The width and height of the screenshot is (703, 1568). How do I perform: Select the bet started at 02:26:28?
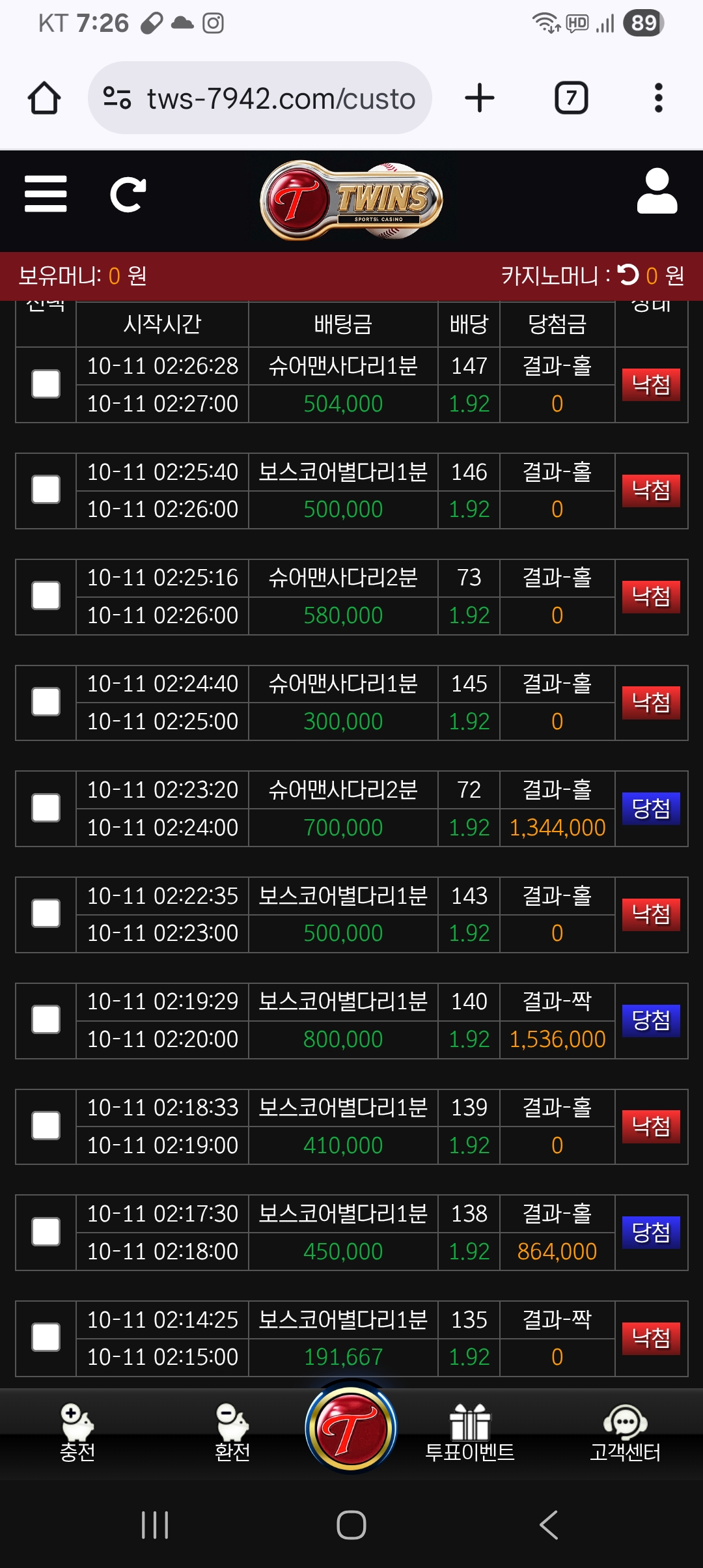coord(46,384)
